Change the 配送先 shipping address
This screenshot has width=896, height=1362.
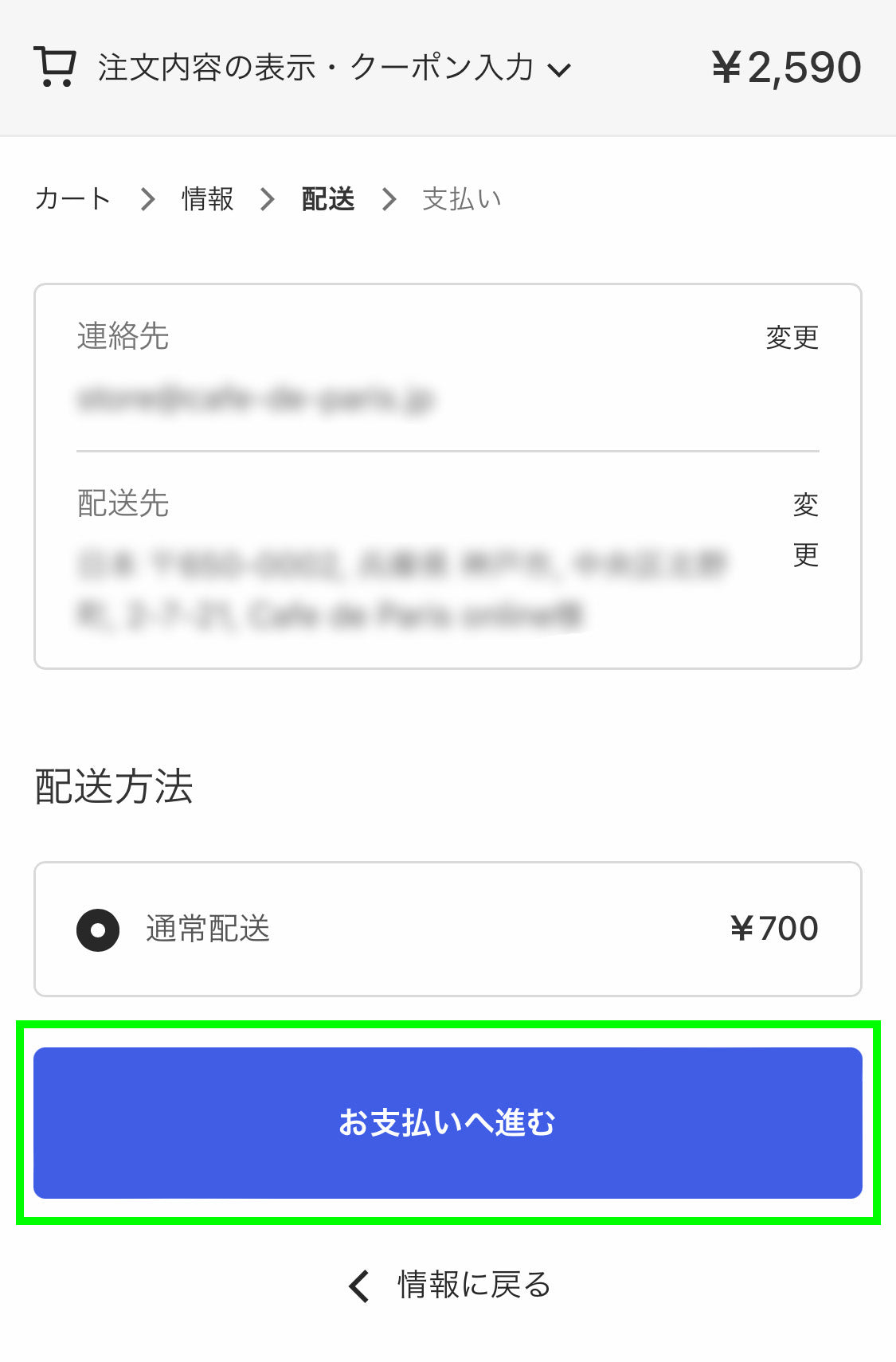coord(805,529)
